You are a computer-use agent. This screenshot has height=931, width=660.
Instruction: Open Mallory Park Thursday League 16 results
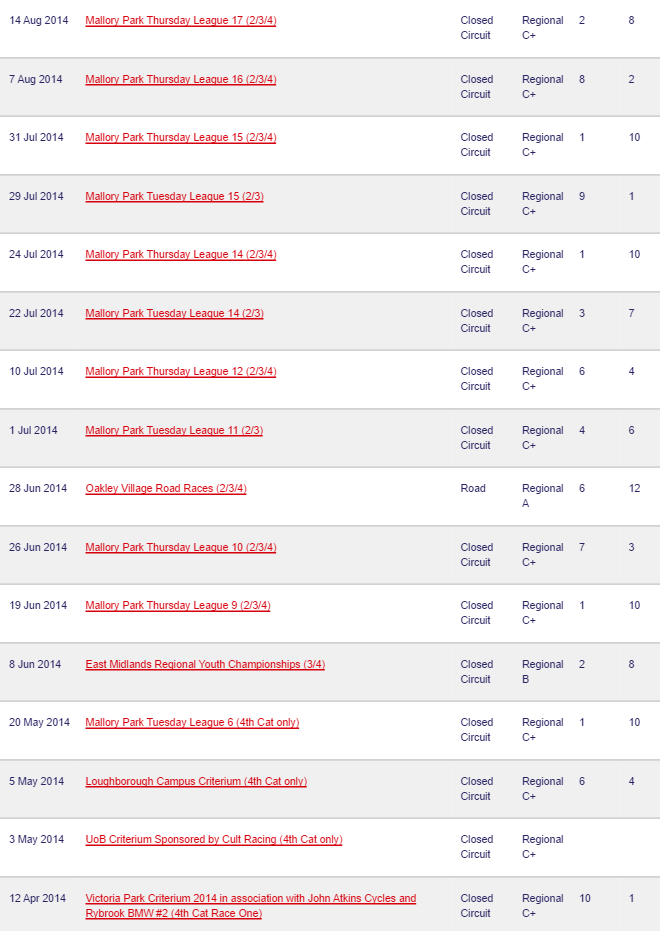[x=180, y=79]
